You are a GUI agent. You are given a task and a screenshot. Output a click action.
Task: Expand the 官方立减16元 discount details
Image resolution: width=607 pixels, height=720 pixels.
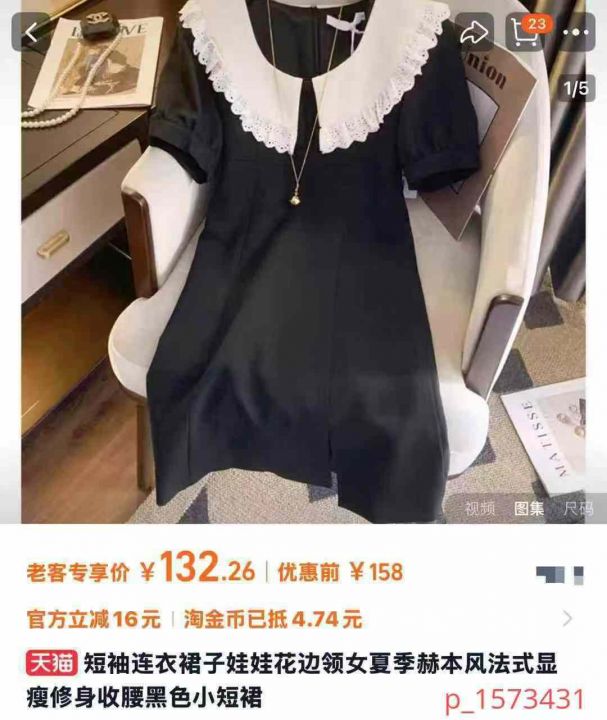[567, 618]
